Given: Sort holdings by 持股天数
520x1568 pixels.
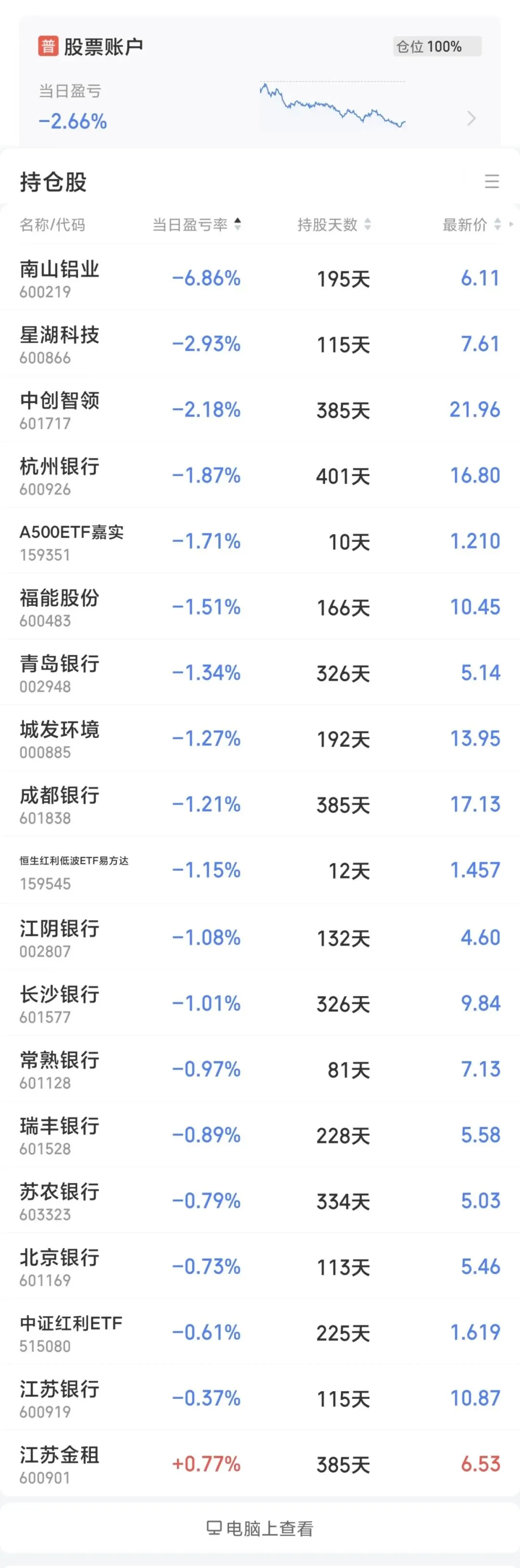Looking at the screenshot, I should tap(334, 225).
